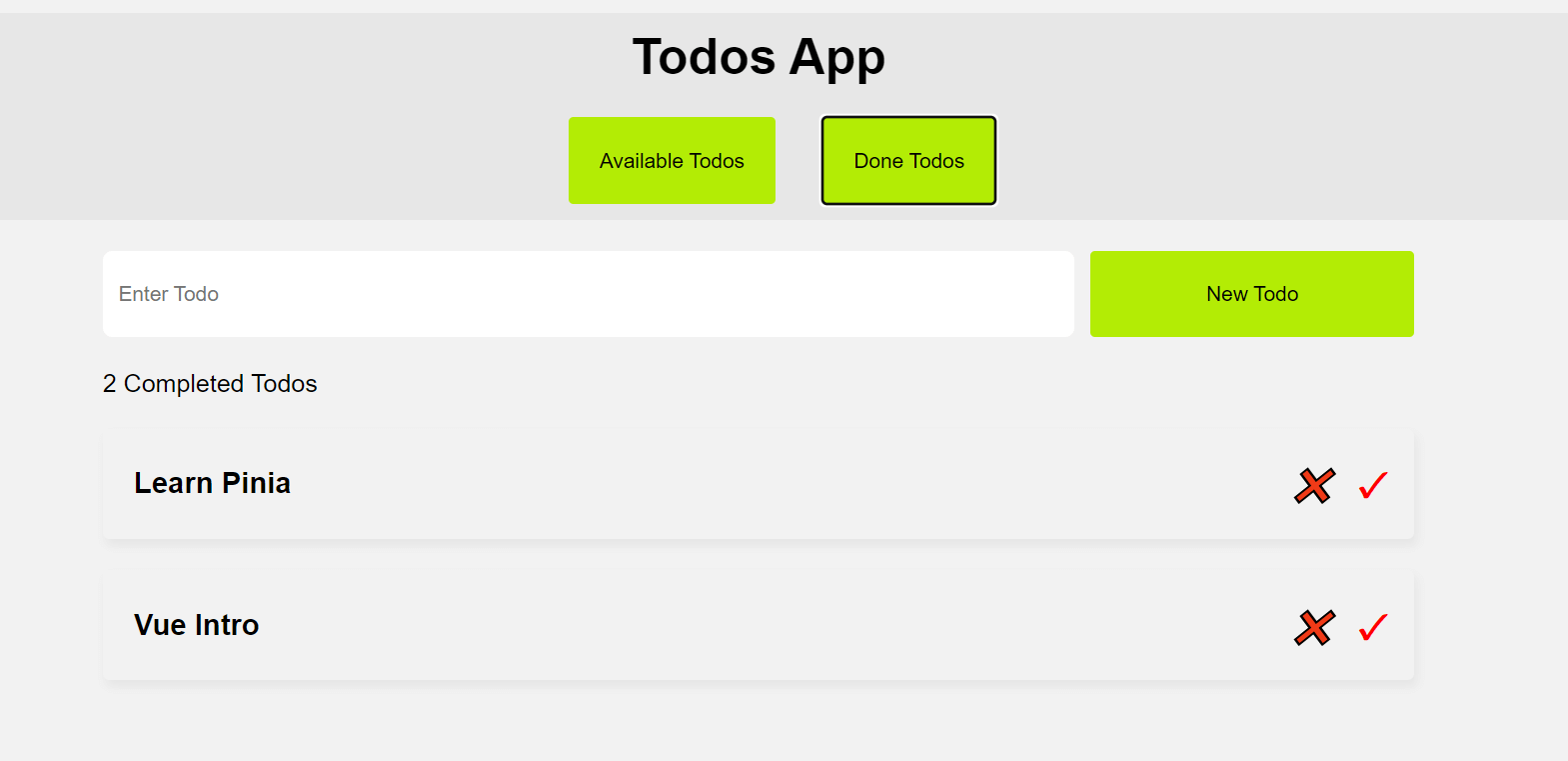This screenshot has width=1568, height=761.
Task: Delete the Learn Pinia todo
Action: [x=1314, y=485]
